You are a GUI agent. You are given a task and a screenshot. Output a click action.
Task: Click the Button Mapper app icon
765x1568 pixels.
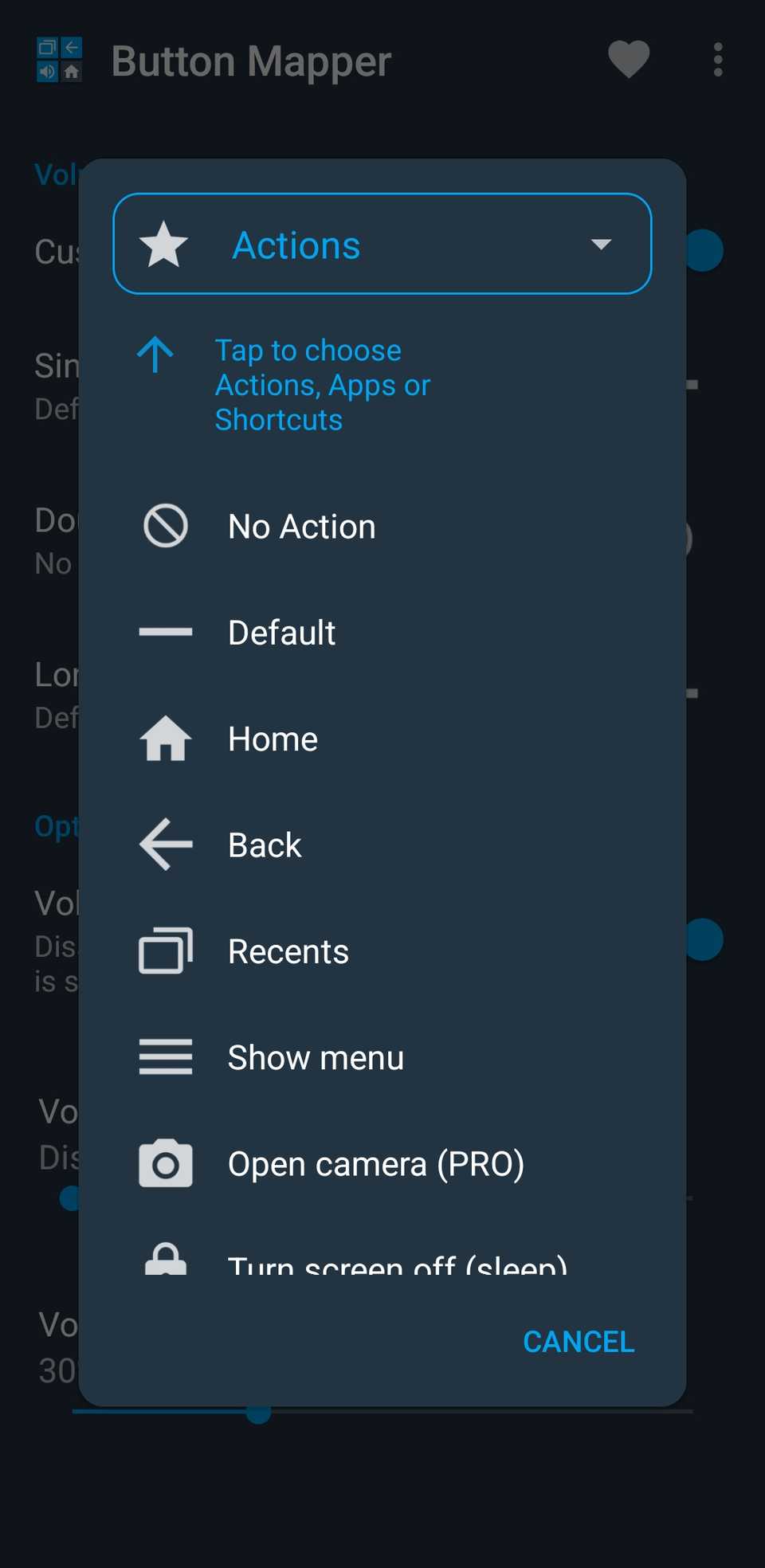pyautogui.click(x=59, y=60)
